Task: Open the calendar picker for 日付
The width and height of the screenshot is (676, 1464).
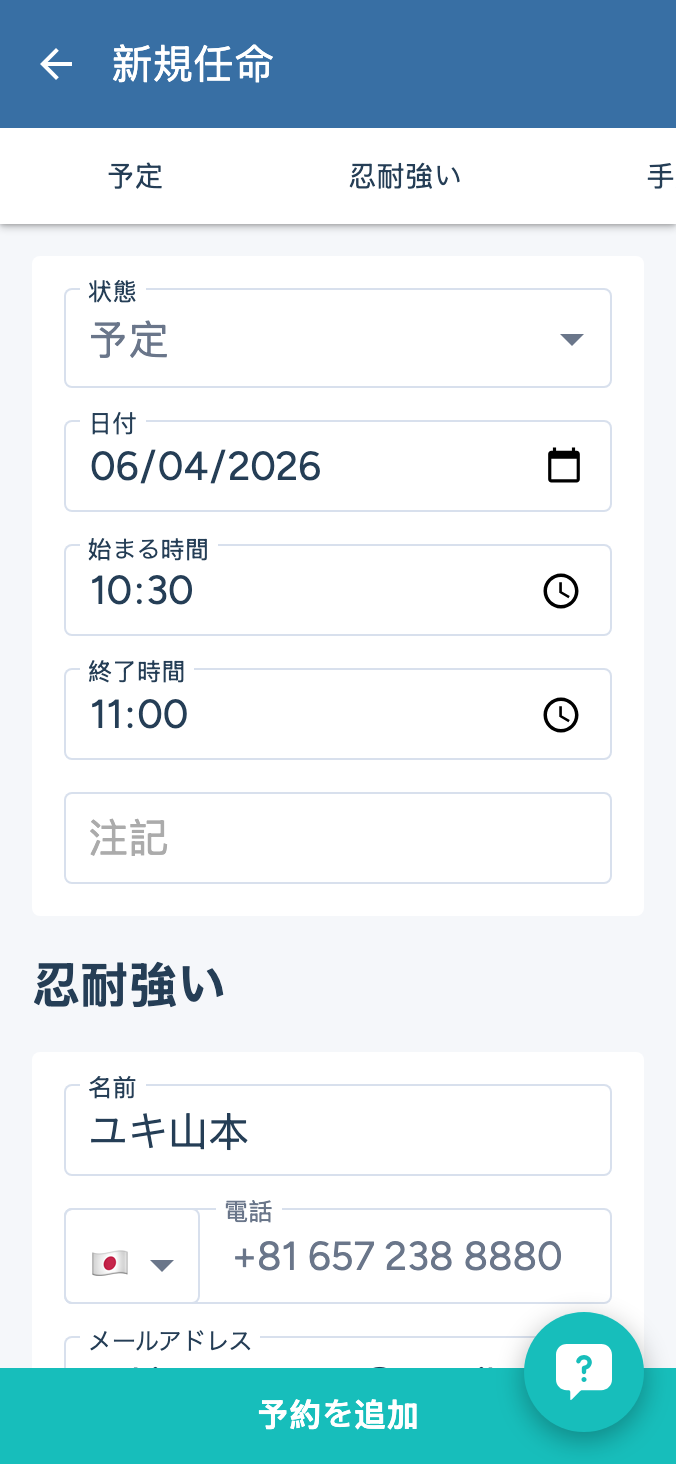Action: pos(564,466)
